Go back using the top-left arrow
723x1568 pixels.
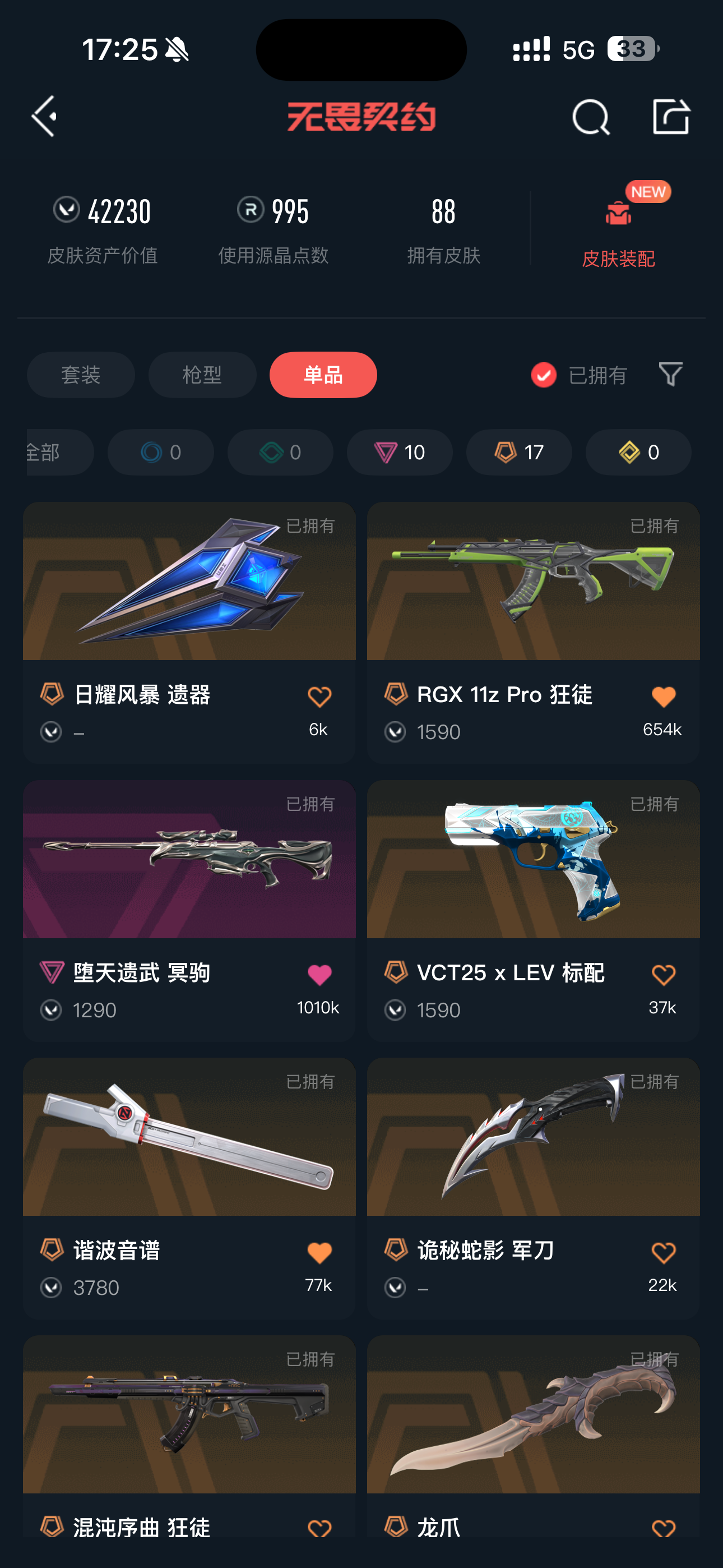pyautogui.click(x=44, y=116)
